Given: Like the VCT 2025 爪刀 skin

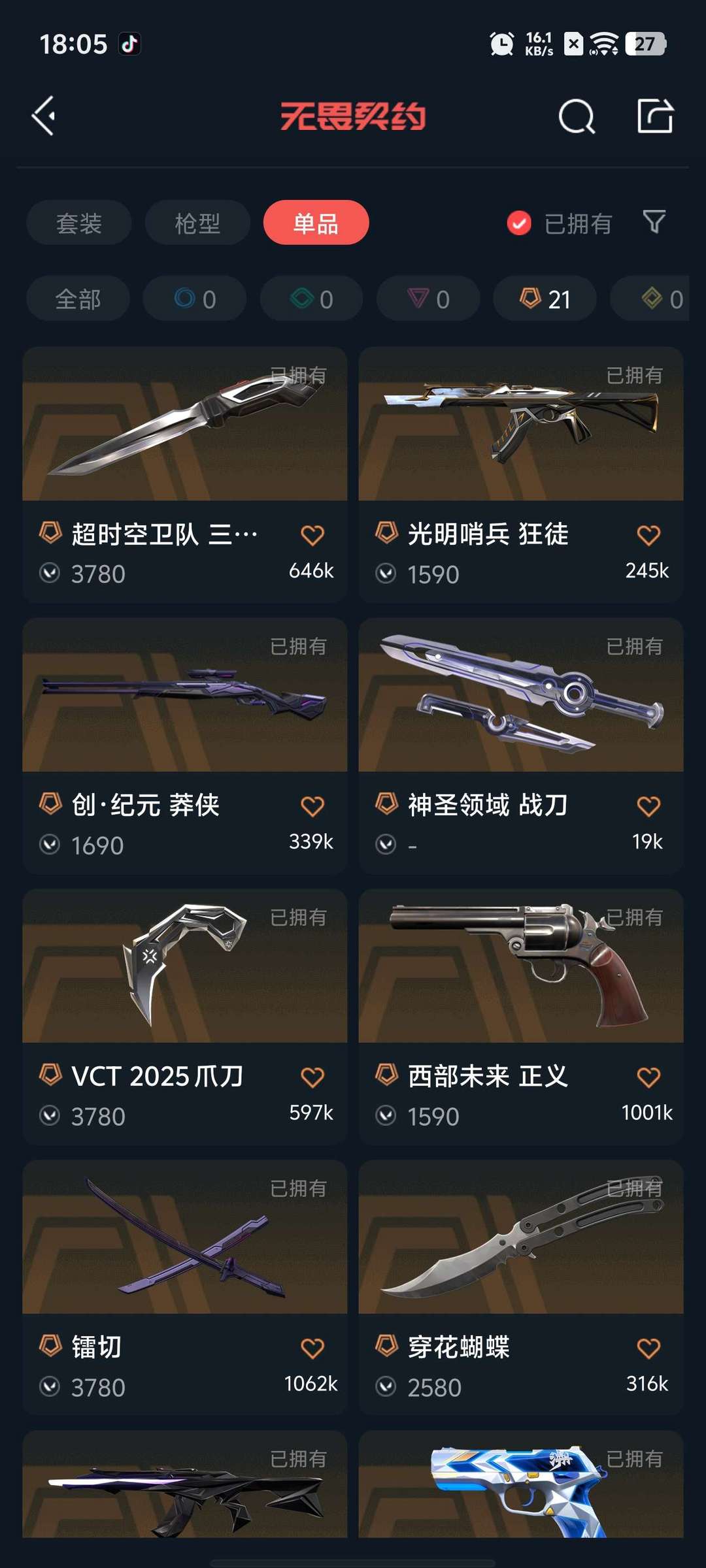Looking at the screenshot, I should coord(312,1077).
